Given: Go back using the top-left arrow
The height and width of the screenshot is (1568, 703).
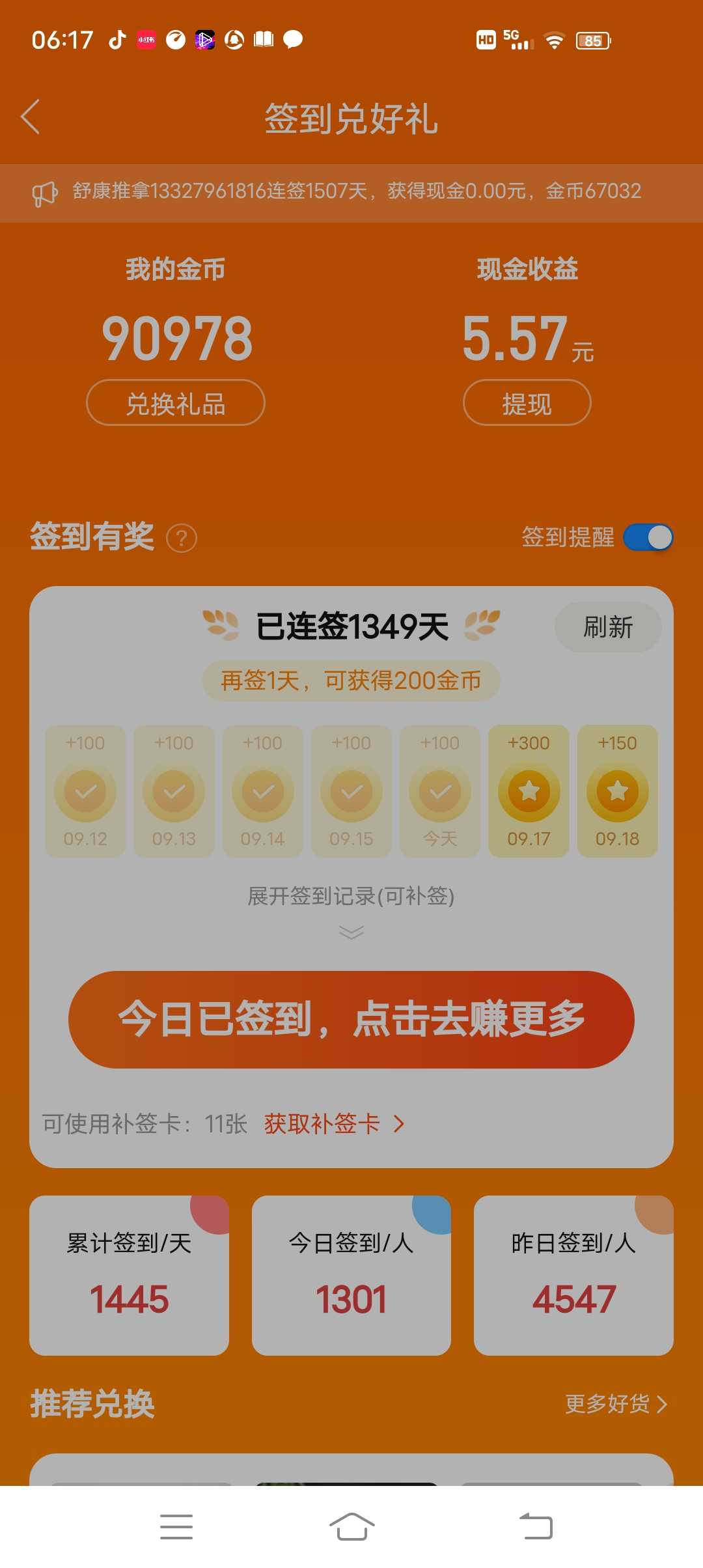Looking at the screenshot, I should pyautogui.click(x=31, y=117).
